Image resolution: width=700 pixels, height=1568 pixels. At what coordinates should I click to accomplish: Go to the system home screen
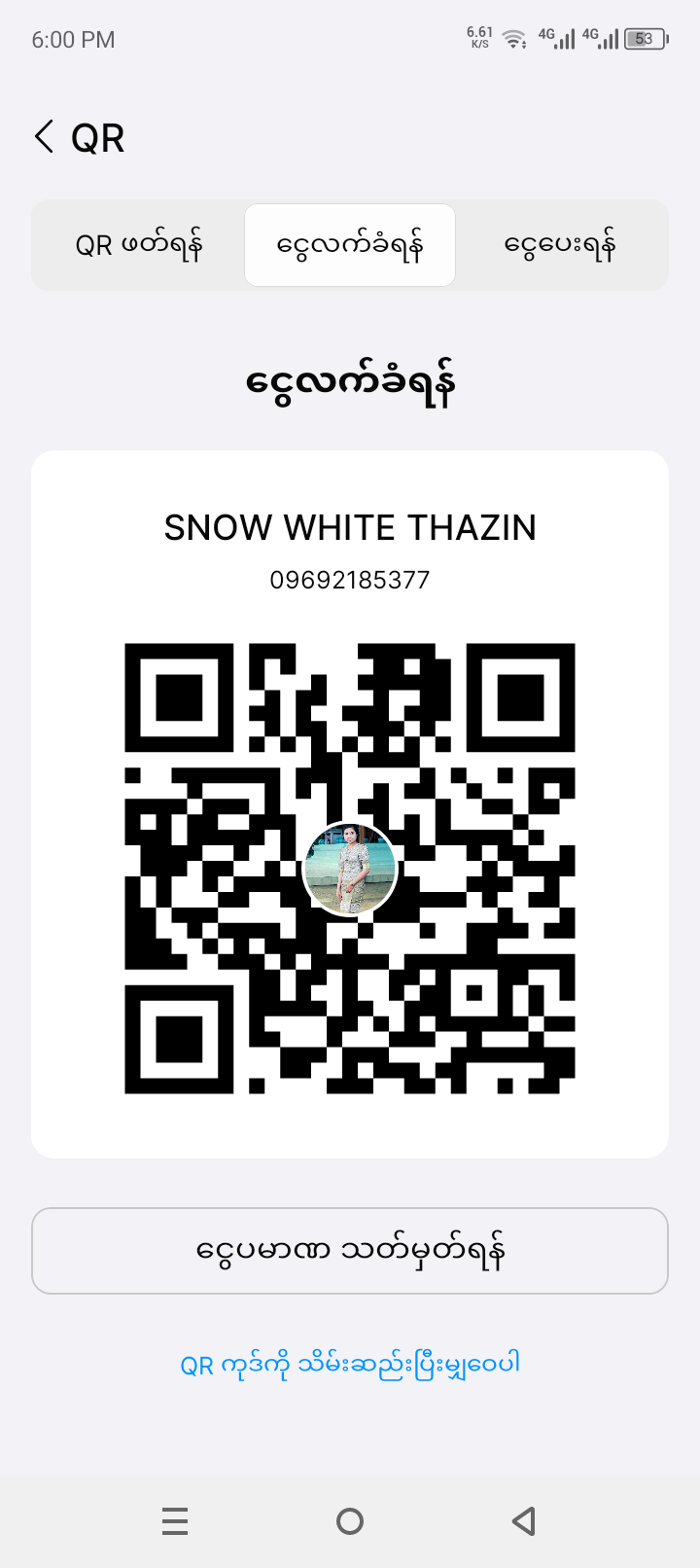350,1520
